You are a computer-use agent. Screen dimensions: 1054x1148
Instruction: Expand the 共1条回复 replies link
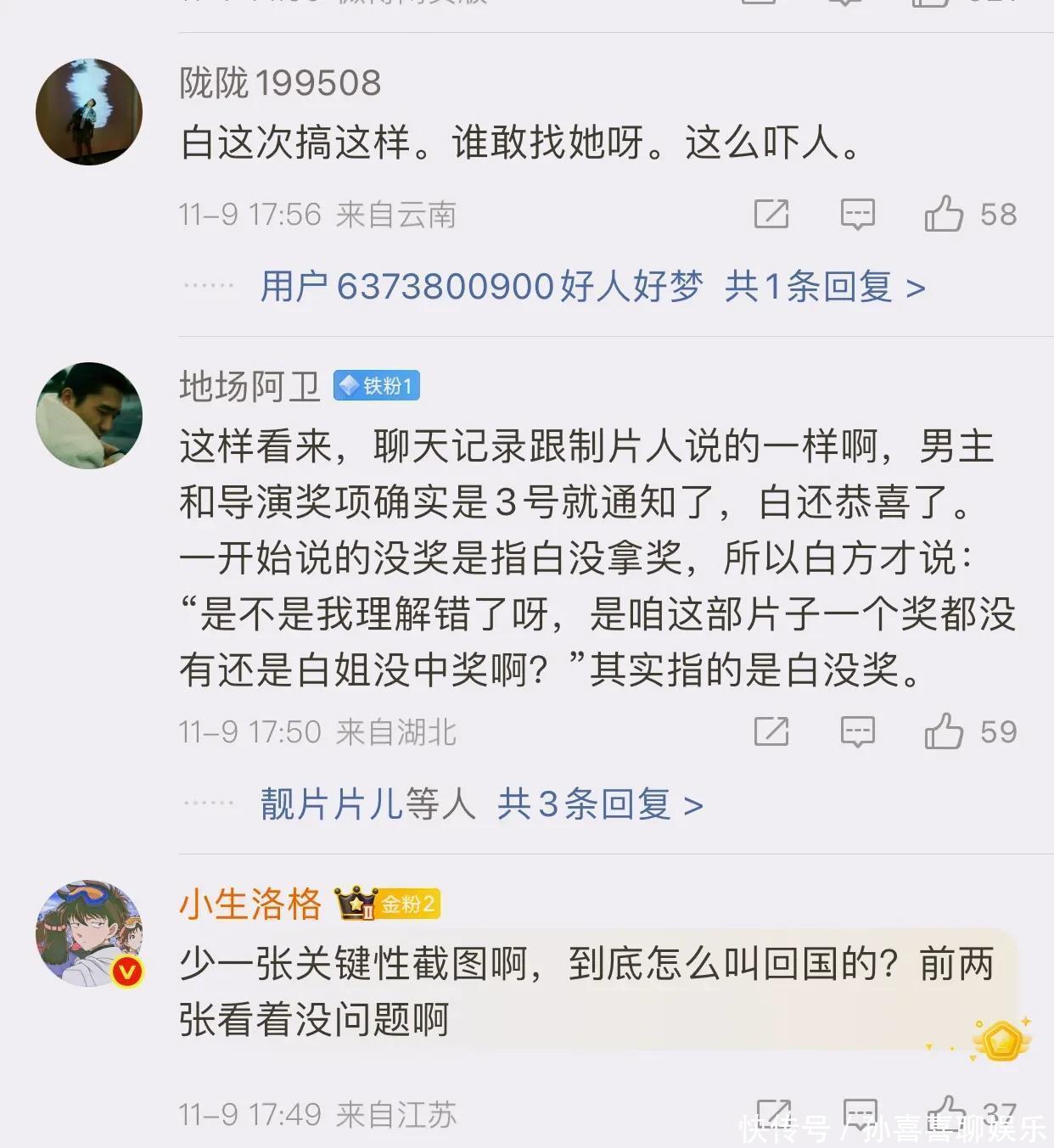[x=824, y=287]
